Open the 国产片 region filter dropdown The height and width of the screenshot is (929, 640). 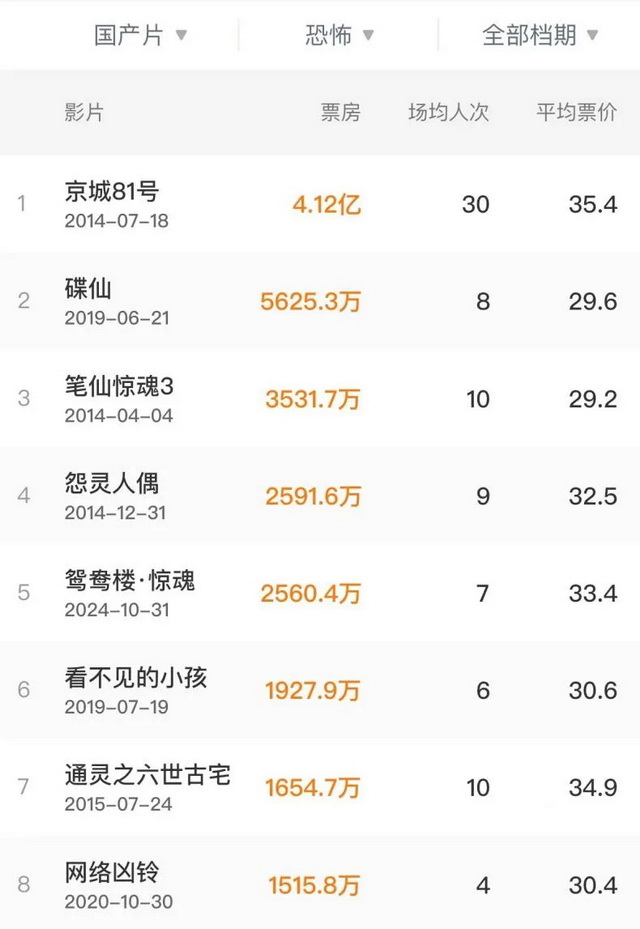pyautogui.click(x=140, y=35)
